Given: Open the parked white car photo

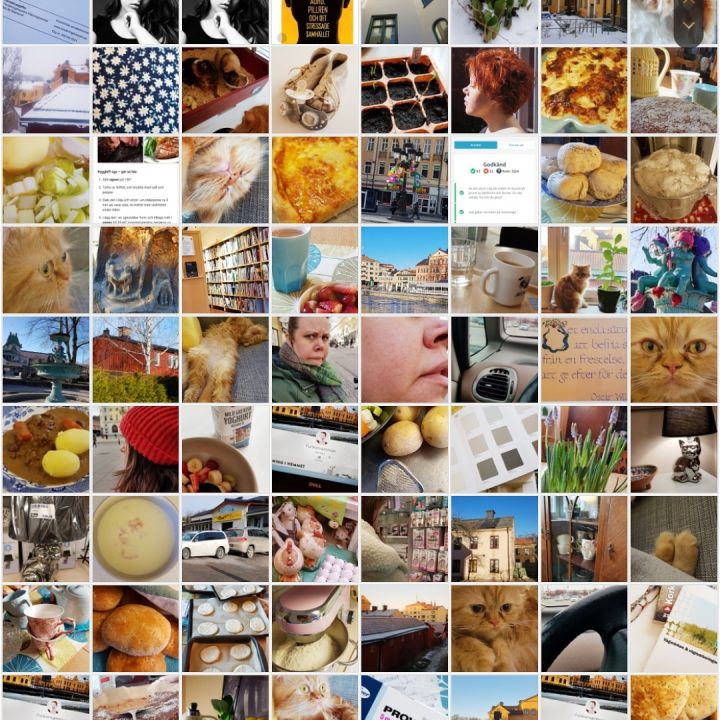Looking at the screenshot, I should pyautogui.click(x=224, y=540).
